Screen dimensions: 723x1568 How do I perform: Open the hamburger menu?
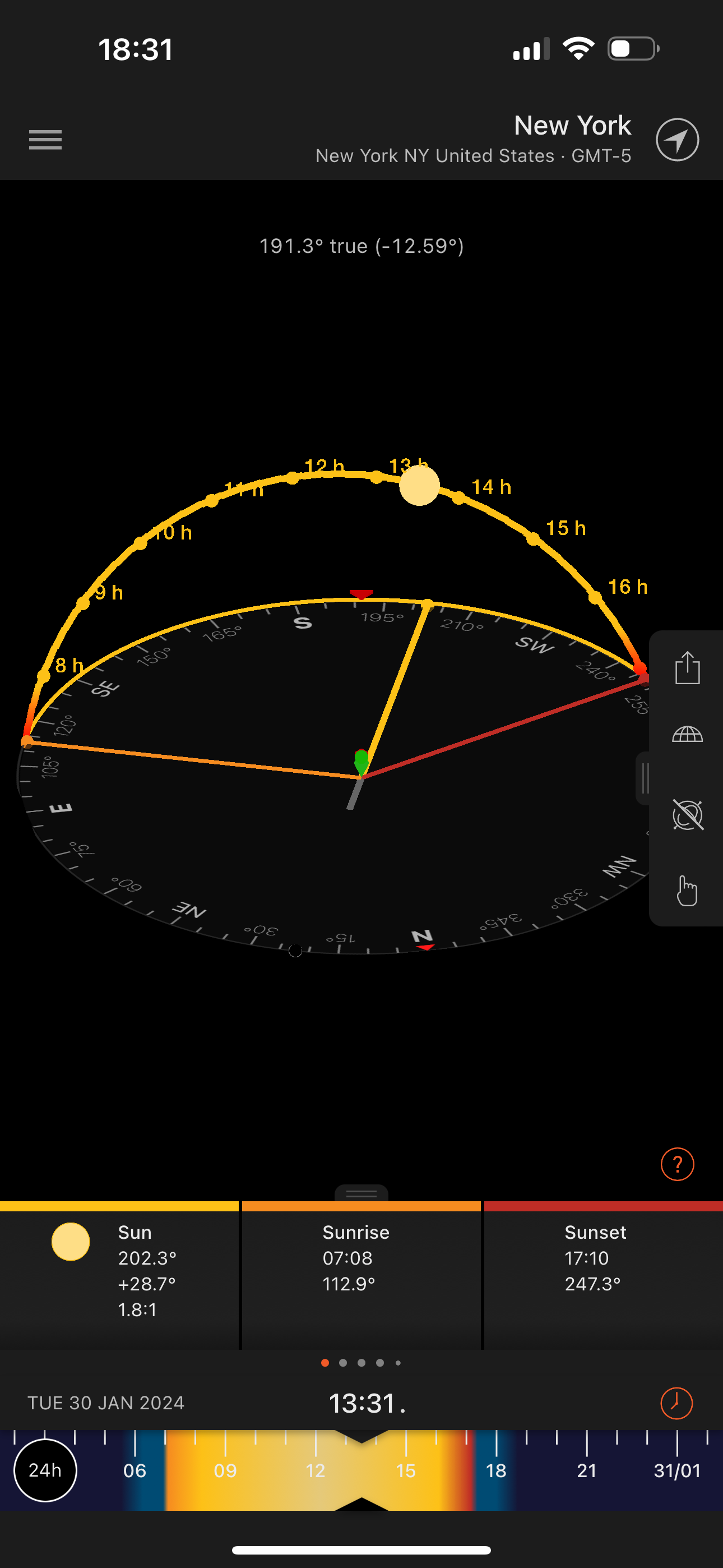[x=45, y=140]
